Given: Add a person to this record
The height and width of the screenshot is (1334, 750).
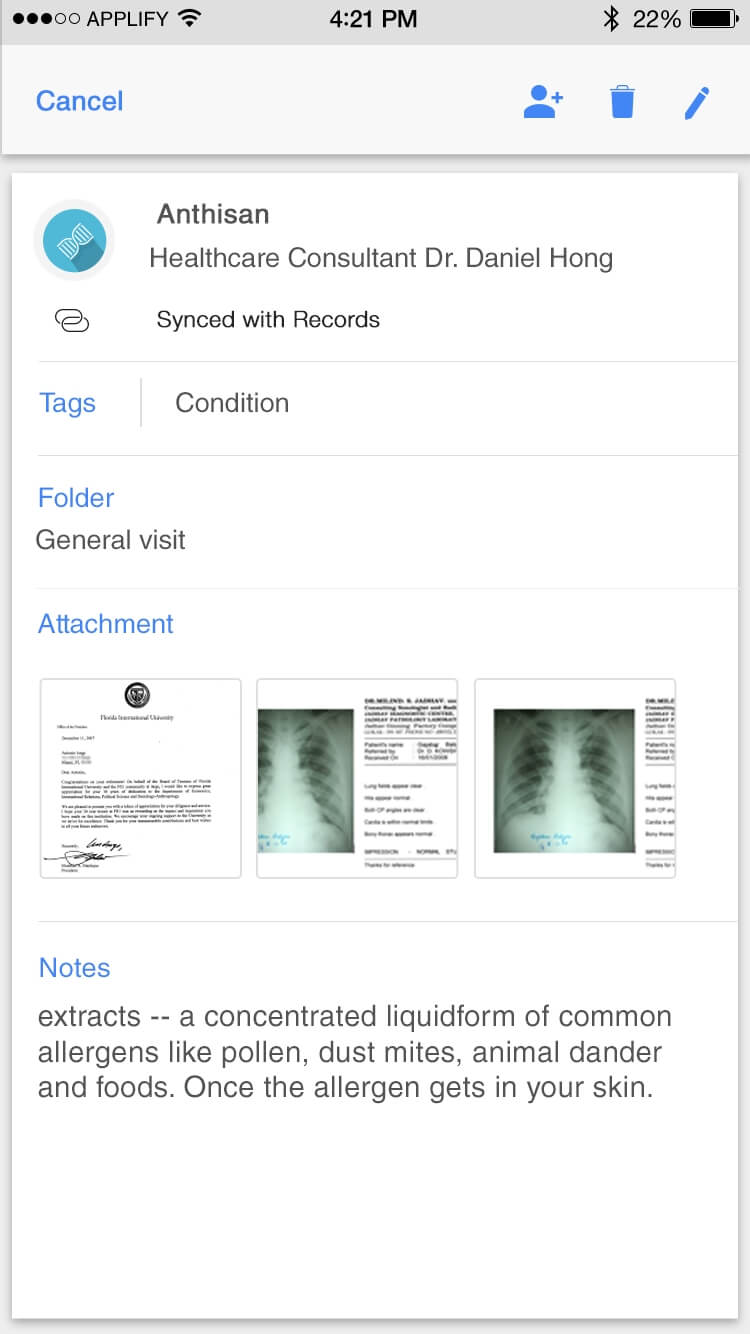Looking at the screenshot, I should coord(544,101).
